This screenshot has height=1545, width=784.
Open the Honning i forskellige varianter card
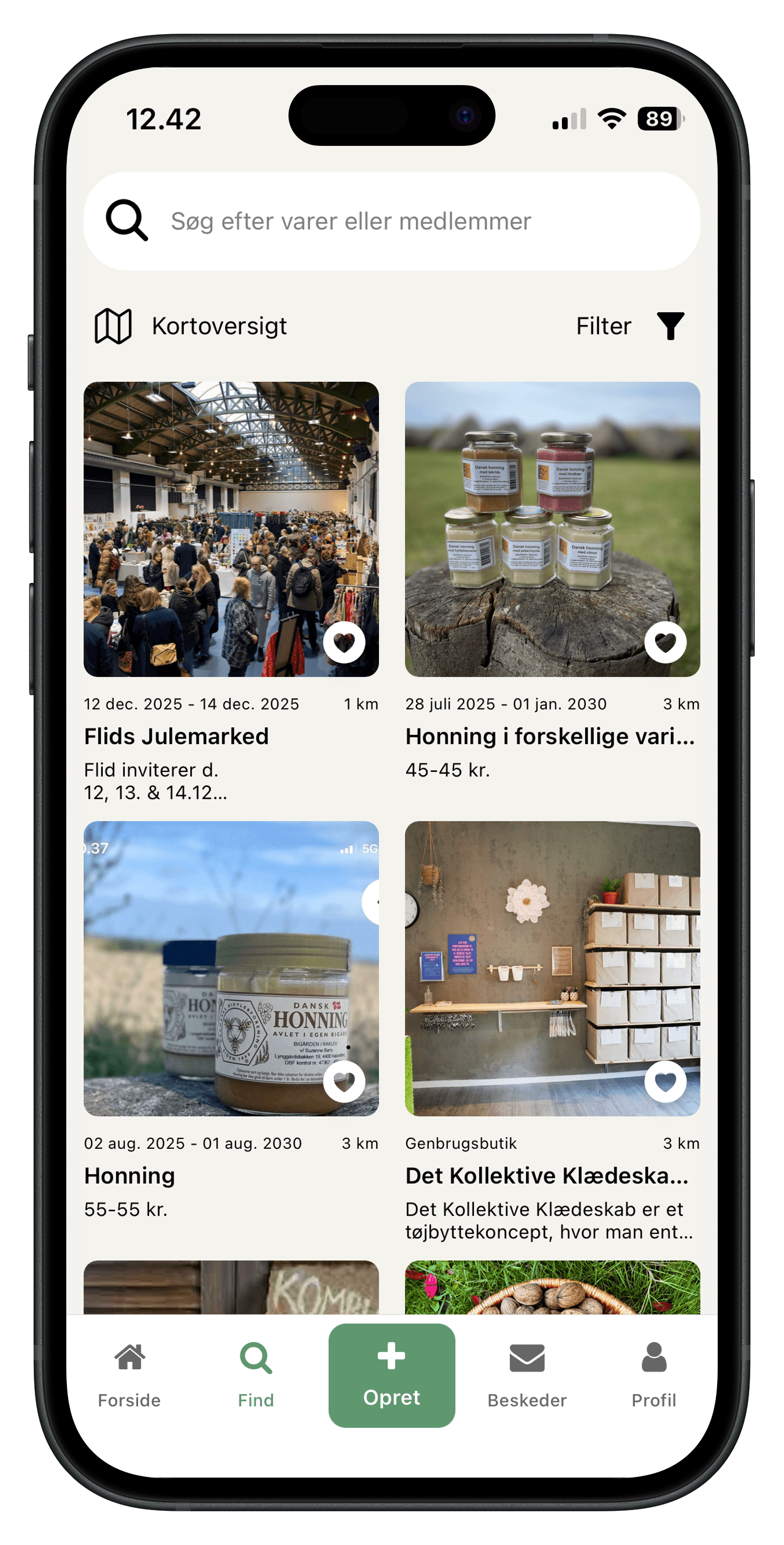point(552,529)
